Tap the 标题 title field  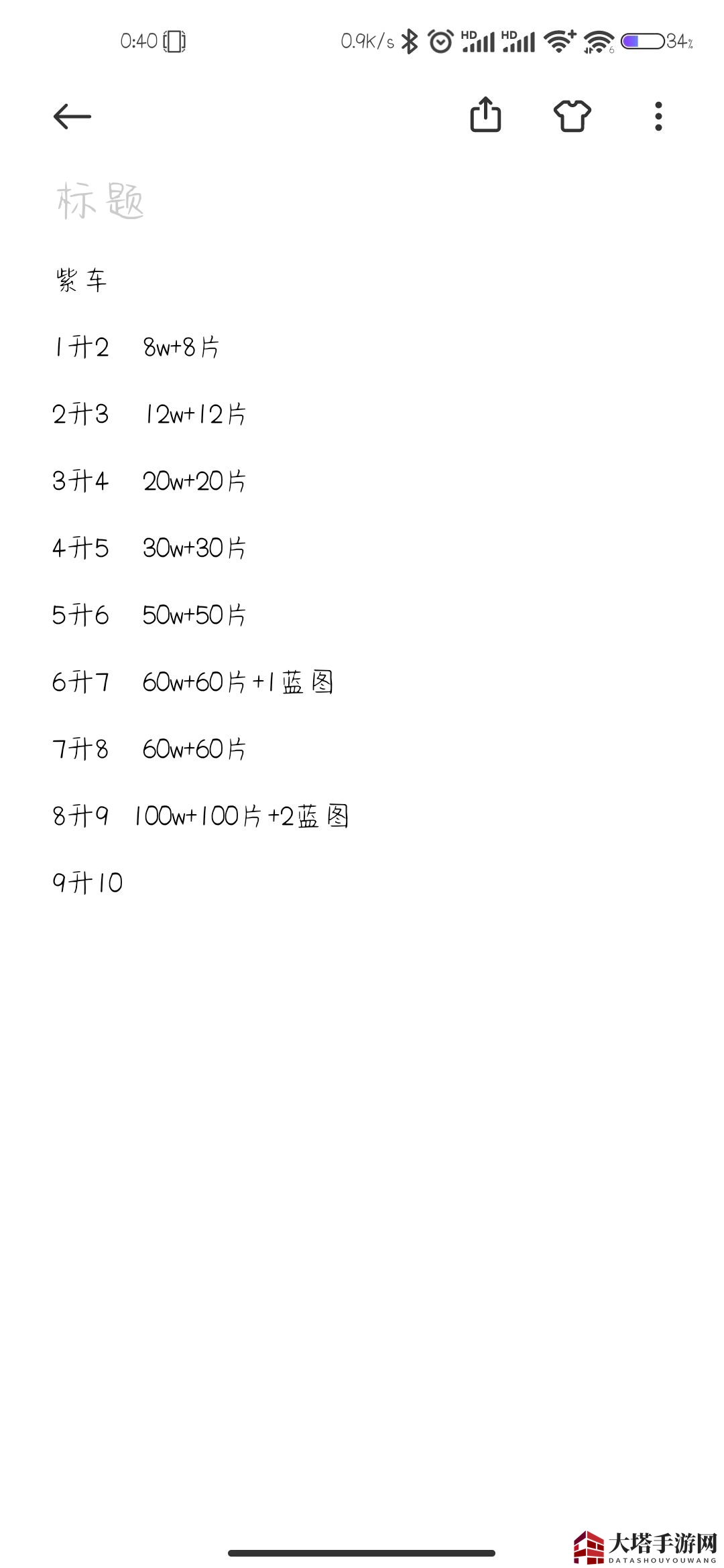click(x=101, y=201)
